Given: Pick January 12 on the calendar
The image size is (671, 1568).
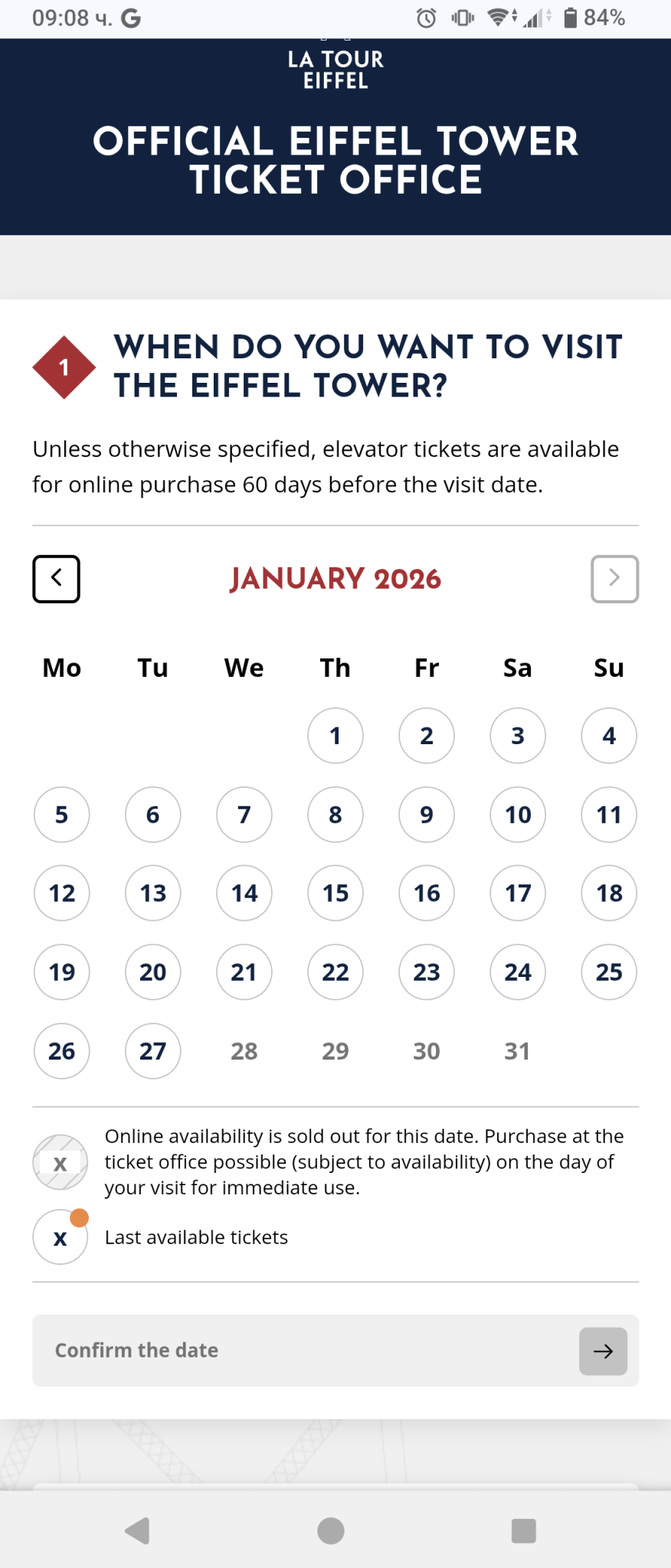Looking at the screenshot, I should (x=62, y=893).
